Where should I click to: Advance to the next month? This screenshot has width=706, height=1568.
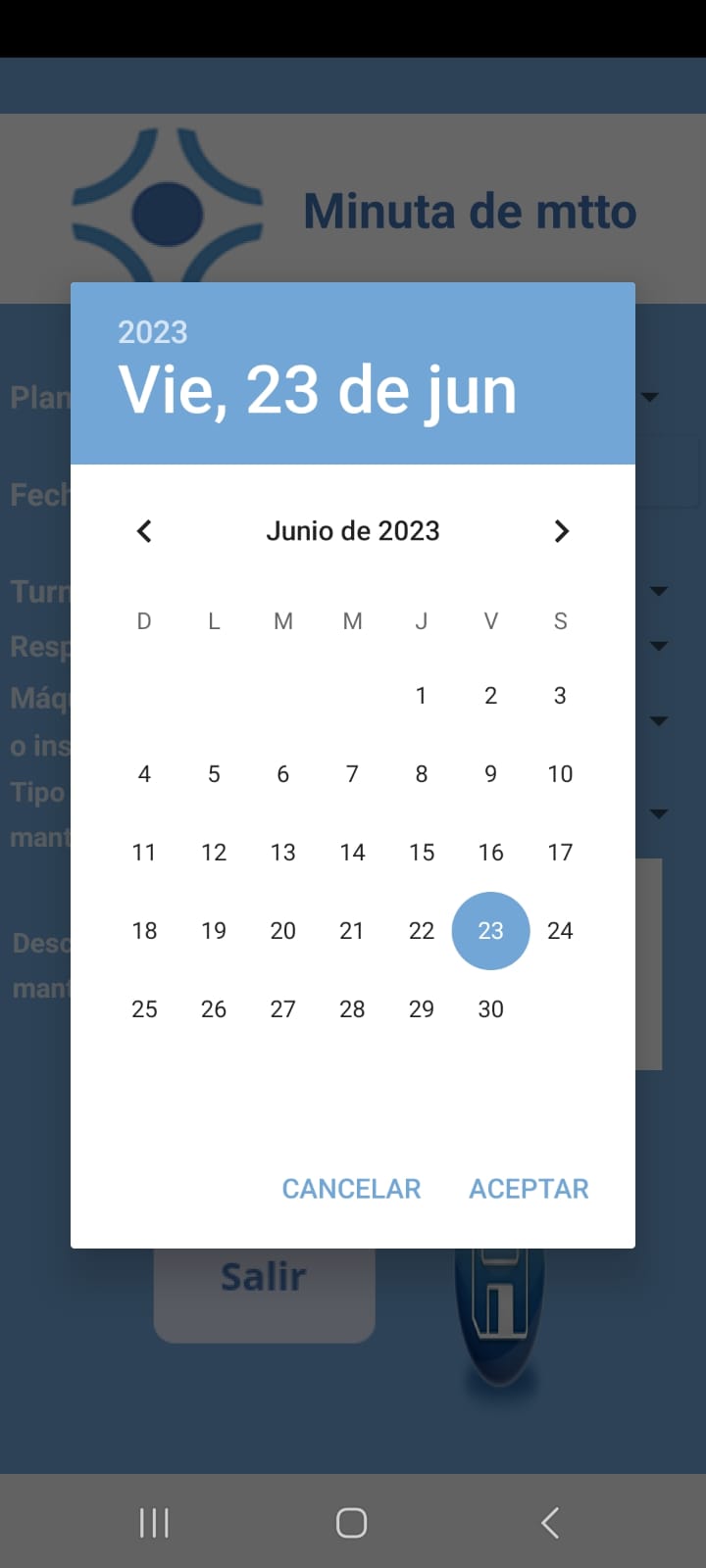(x=561, y=531)
